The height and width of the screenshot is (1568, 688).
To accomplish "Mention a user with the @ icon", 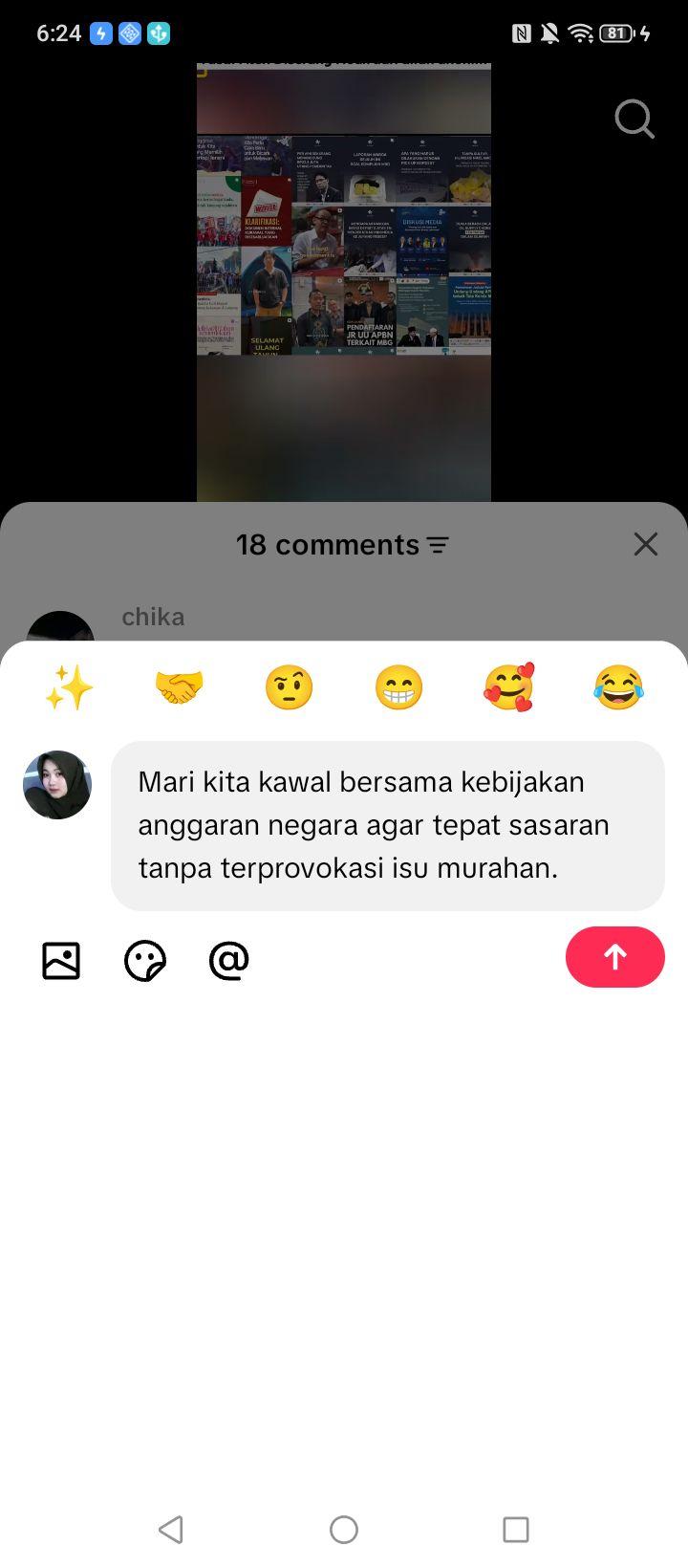I will [228, 960].
